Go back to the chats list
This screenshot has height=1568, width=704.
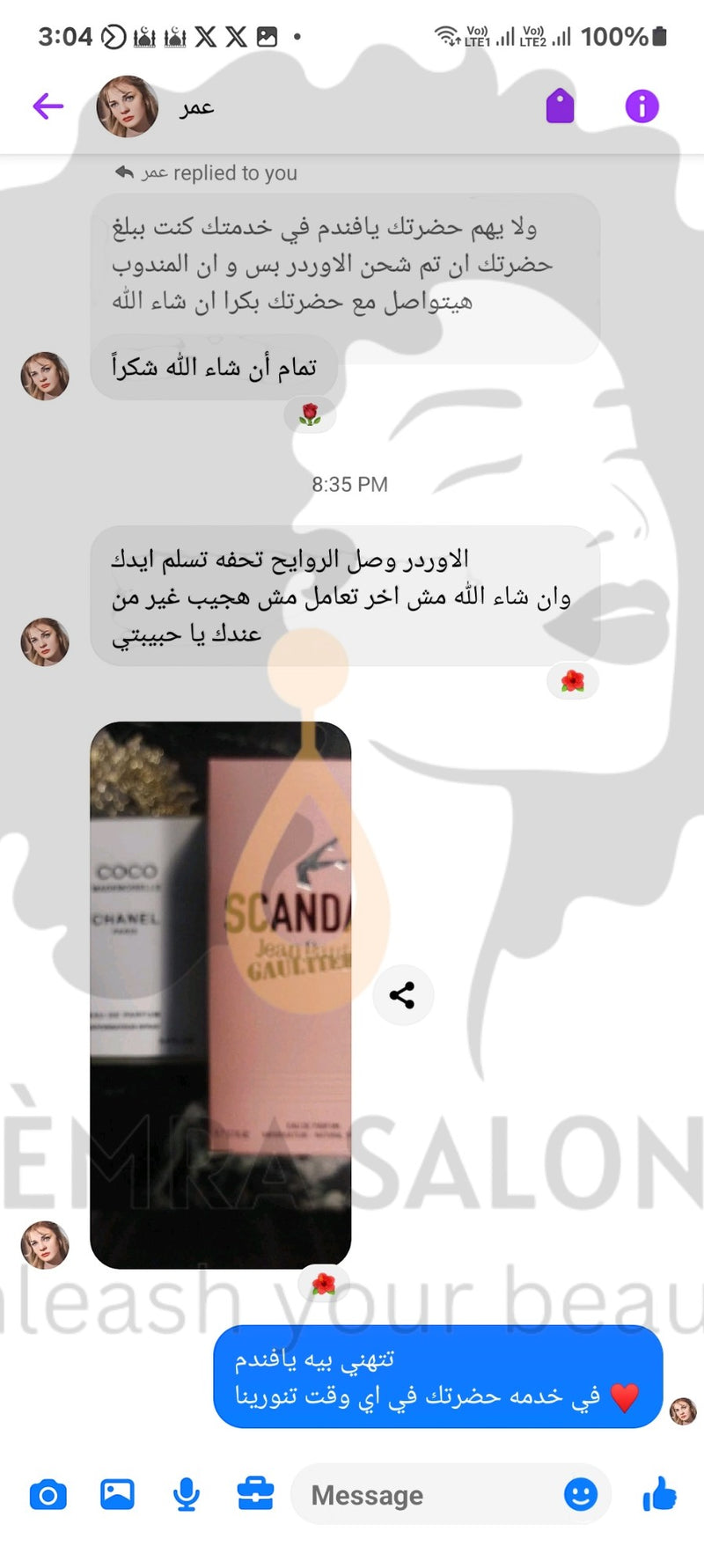point(48,106)
